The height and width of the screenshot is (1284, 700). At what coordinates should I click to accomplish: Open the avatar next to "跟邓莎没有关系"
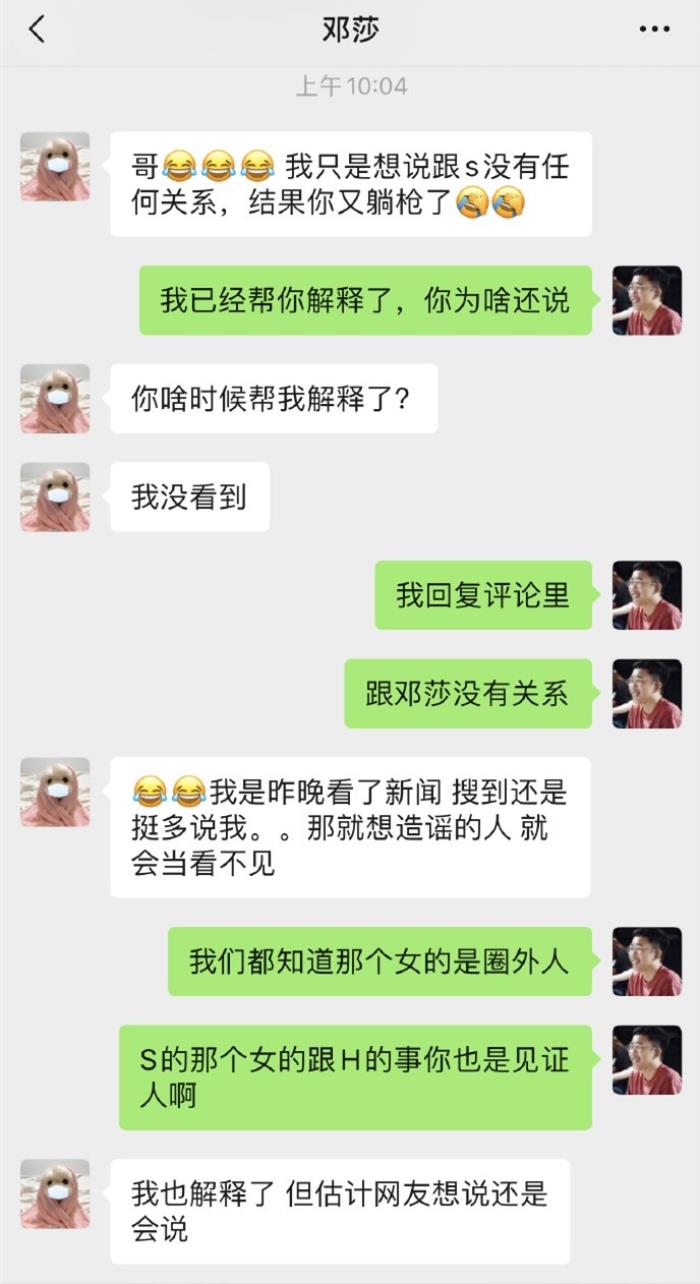(x=647, y=693)
